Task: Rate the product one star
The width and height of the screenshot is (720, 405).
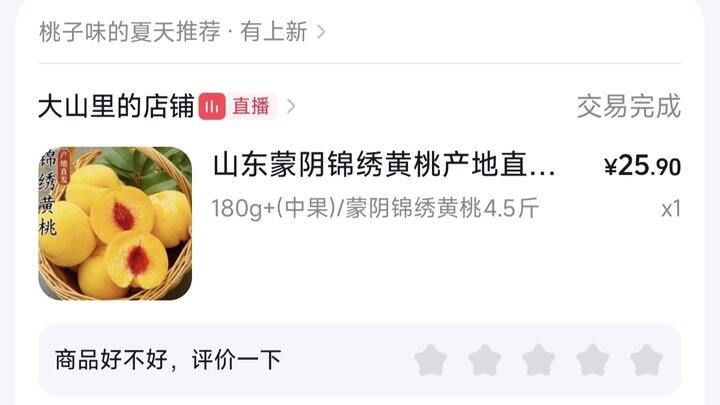Action: pyautogui.click(x=430, y=360)
